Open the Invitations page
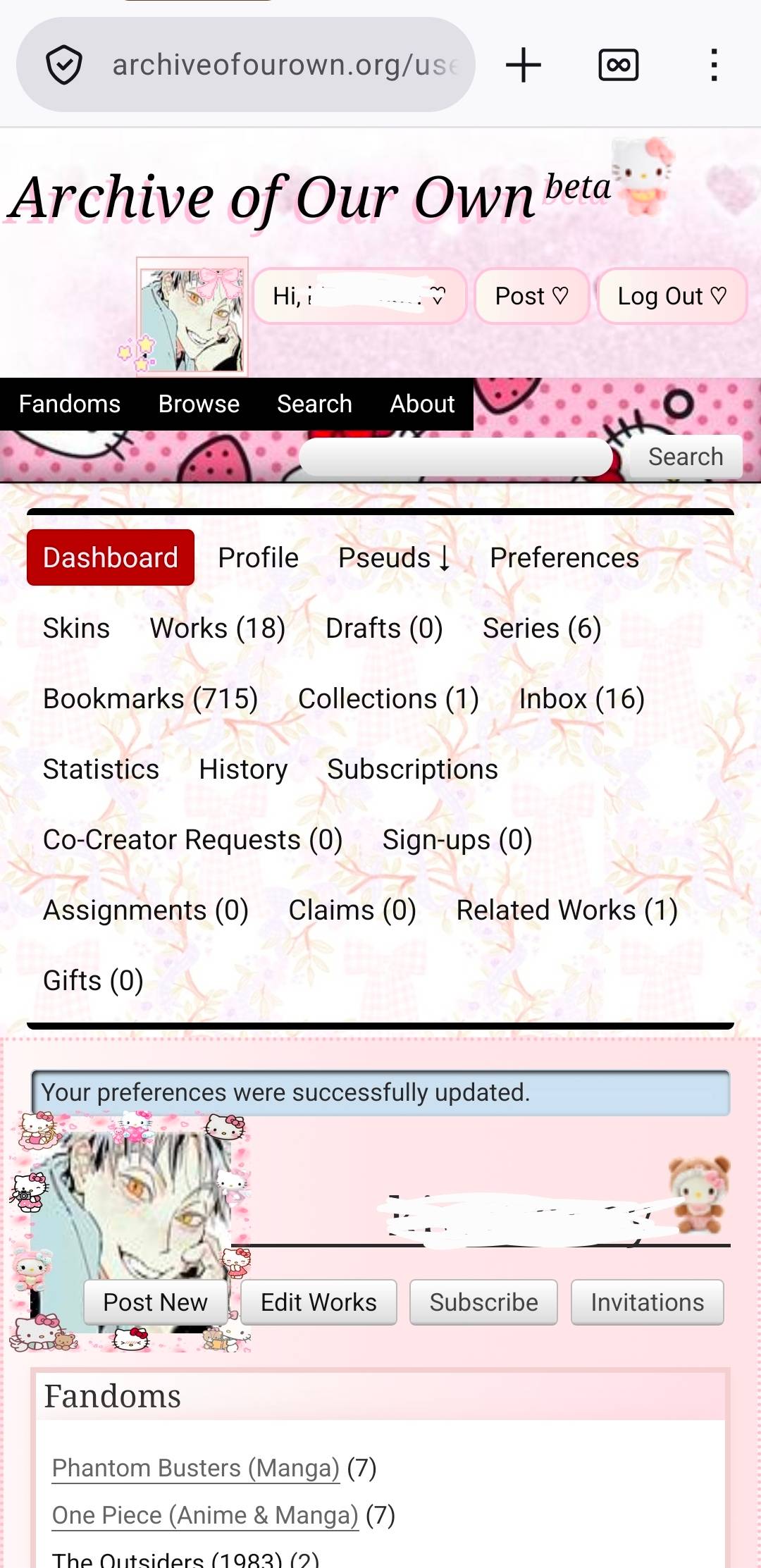Image resolution: width=761 pixels, height=1568 pixels. point(647,1302)
